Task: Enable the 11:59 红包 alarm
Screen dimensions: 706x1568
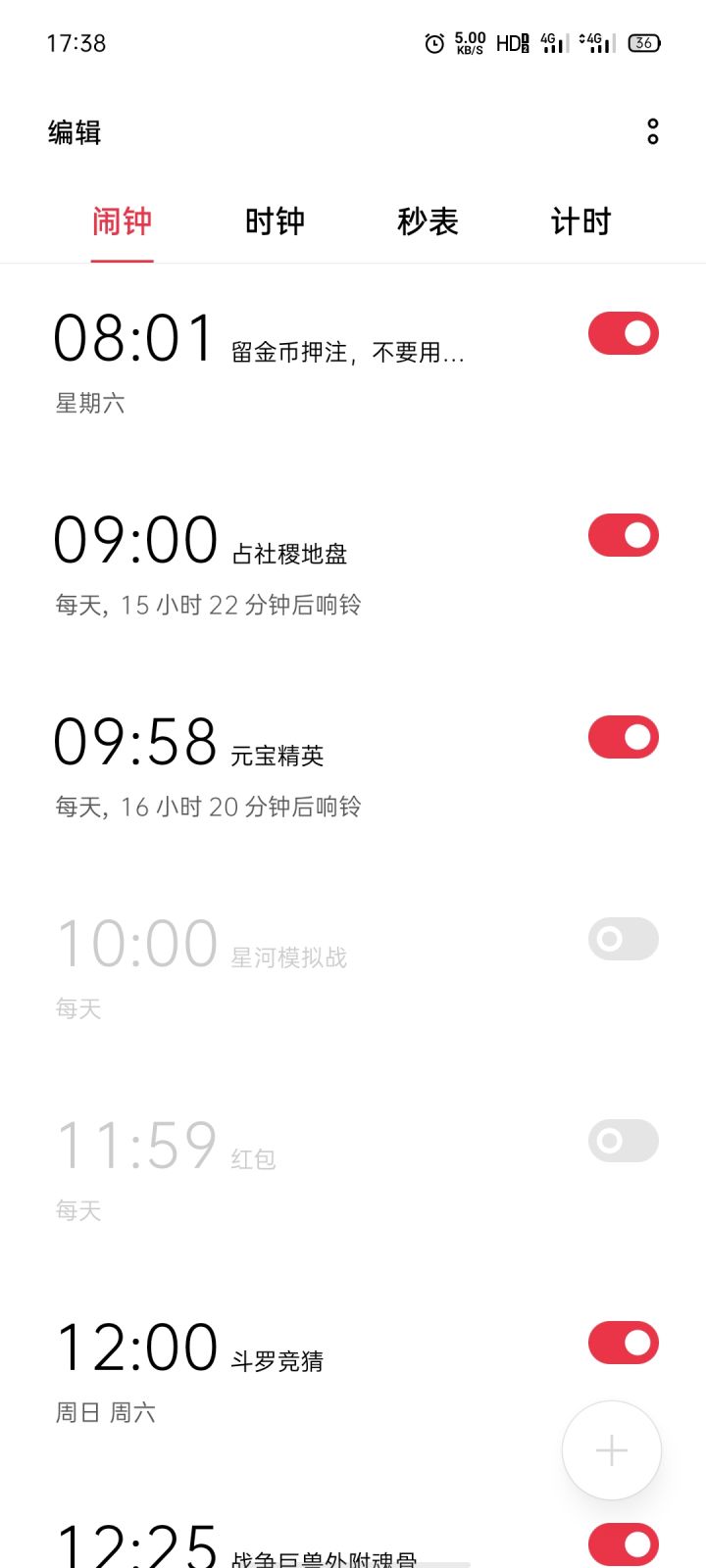Action: [623, 1141]
